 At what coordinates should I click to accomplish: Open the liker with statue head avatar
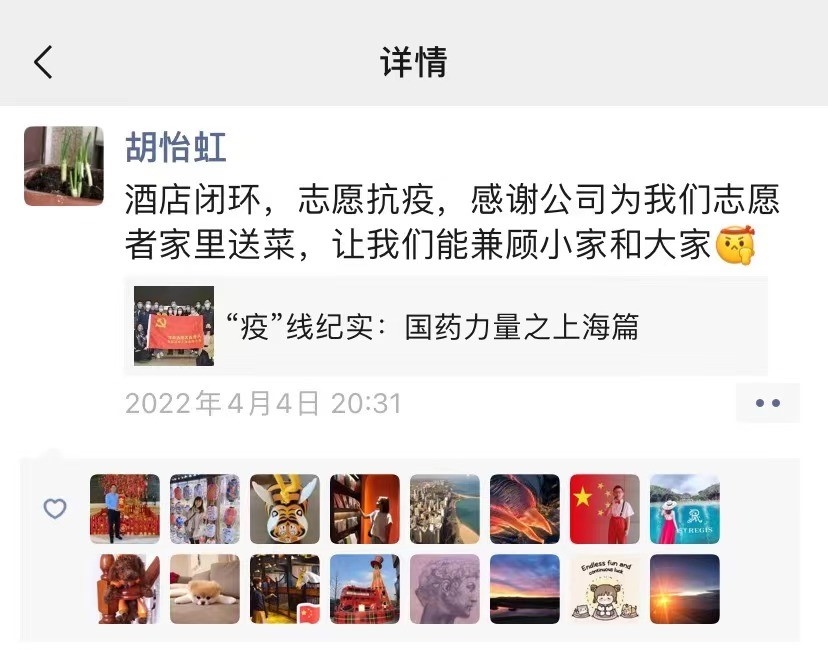coord(445,589)
